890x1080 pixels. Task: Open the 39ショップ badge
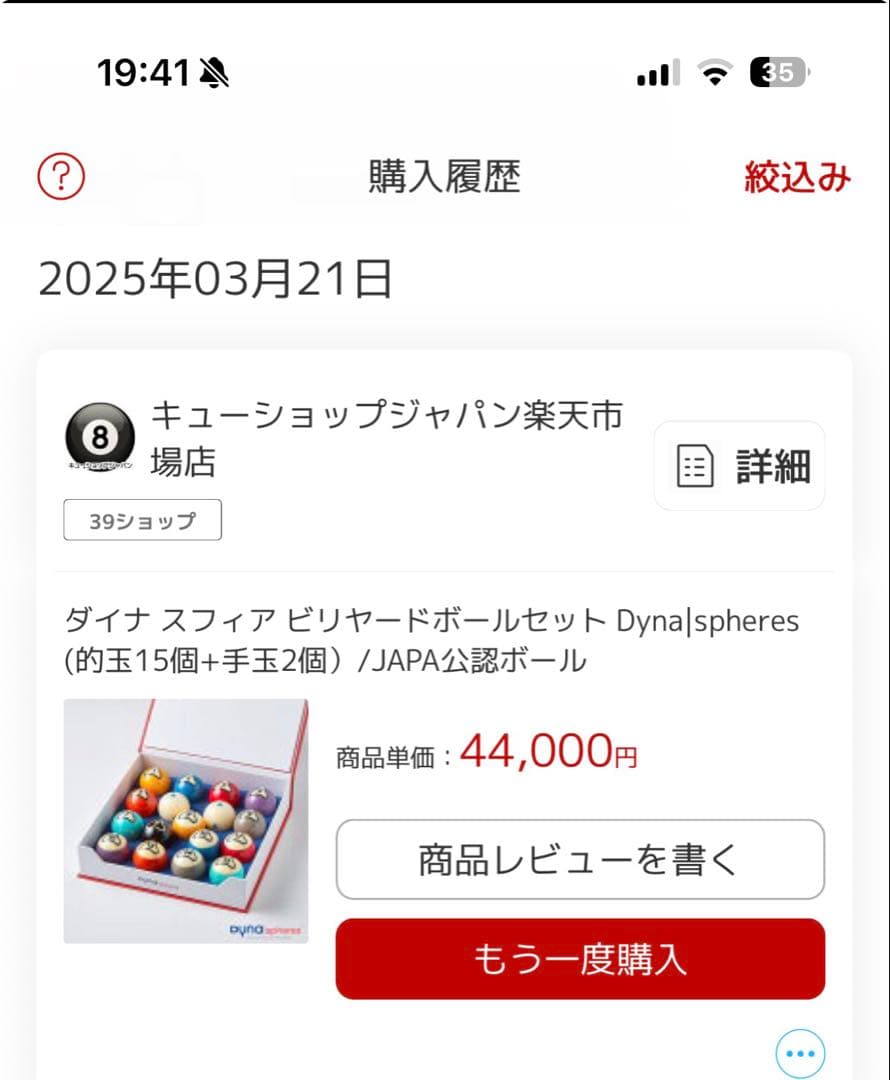[142, 519]
